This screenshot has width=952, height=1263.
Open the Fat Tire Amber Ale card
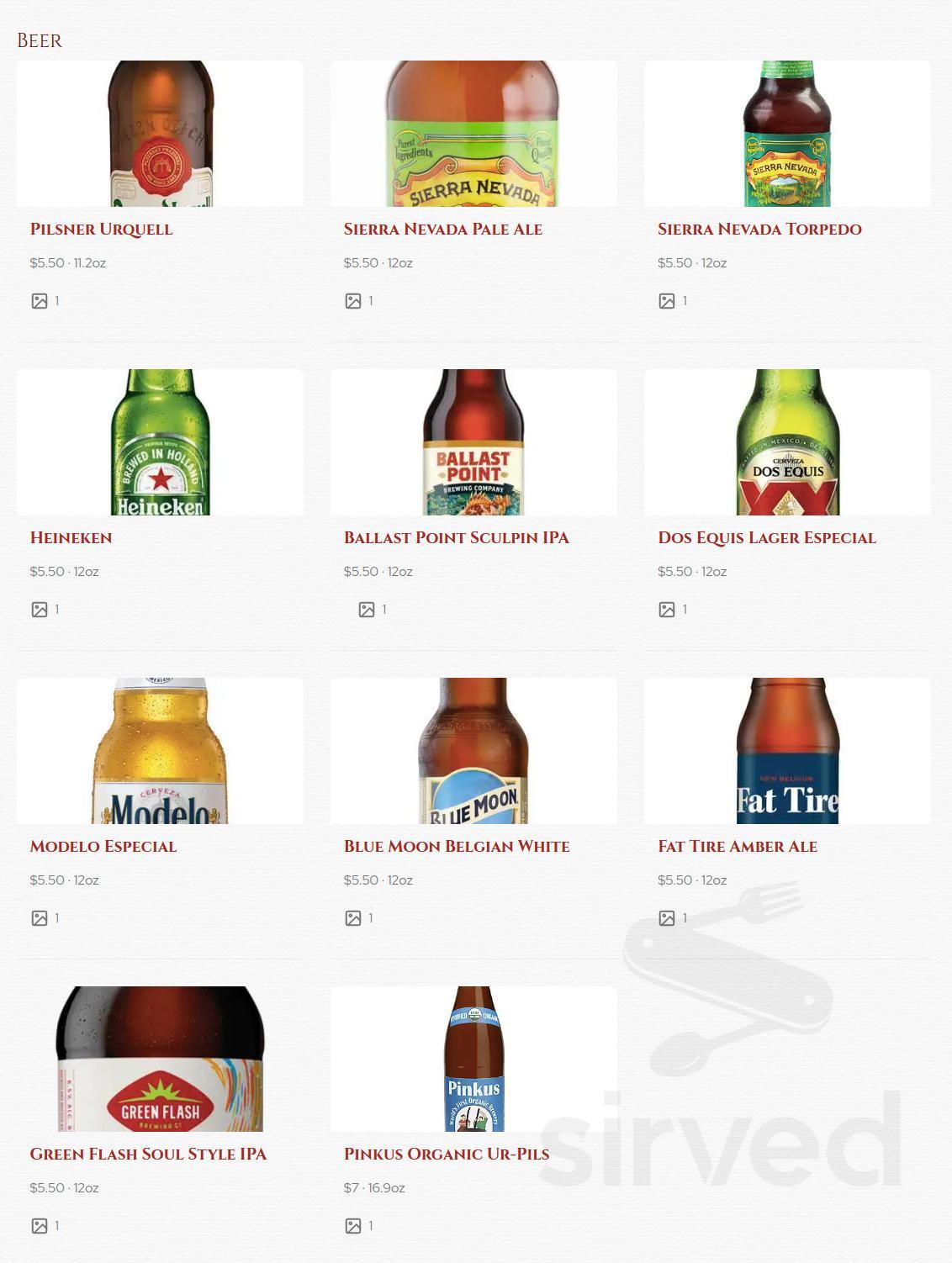[737, 846]
